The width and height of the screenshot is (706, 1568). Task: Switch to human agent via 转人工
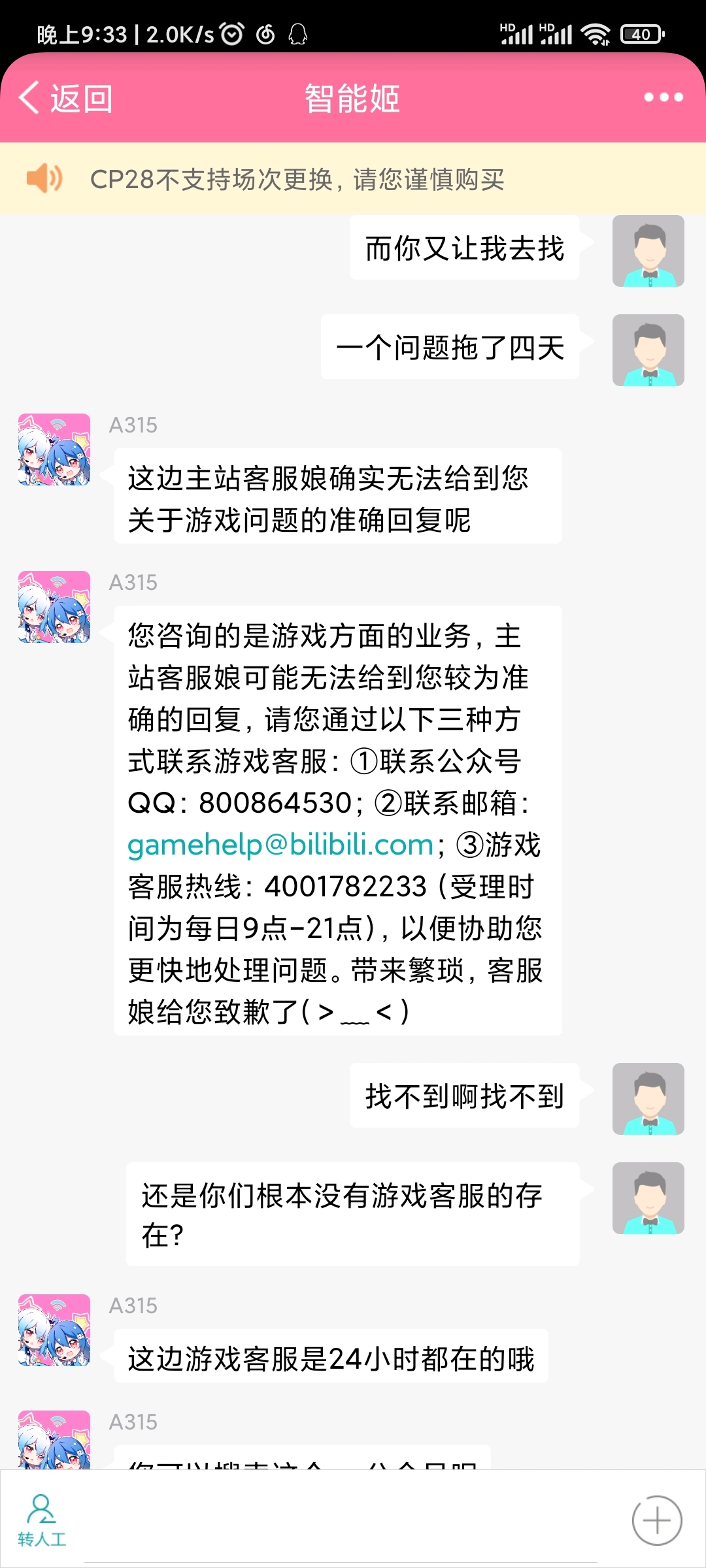pyautogui.click(x=42, y=1521)
